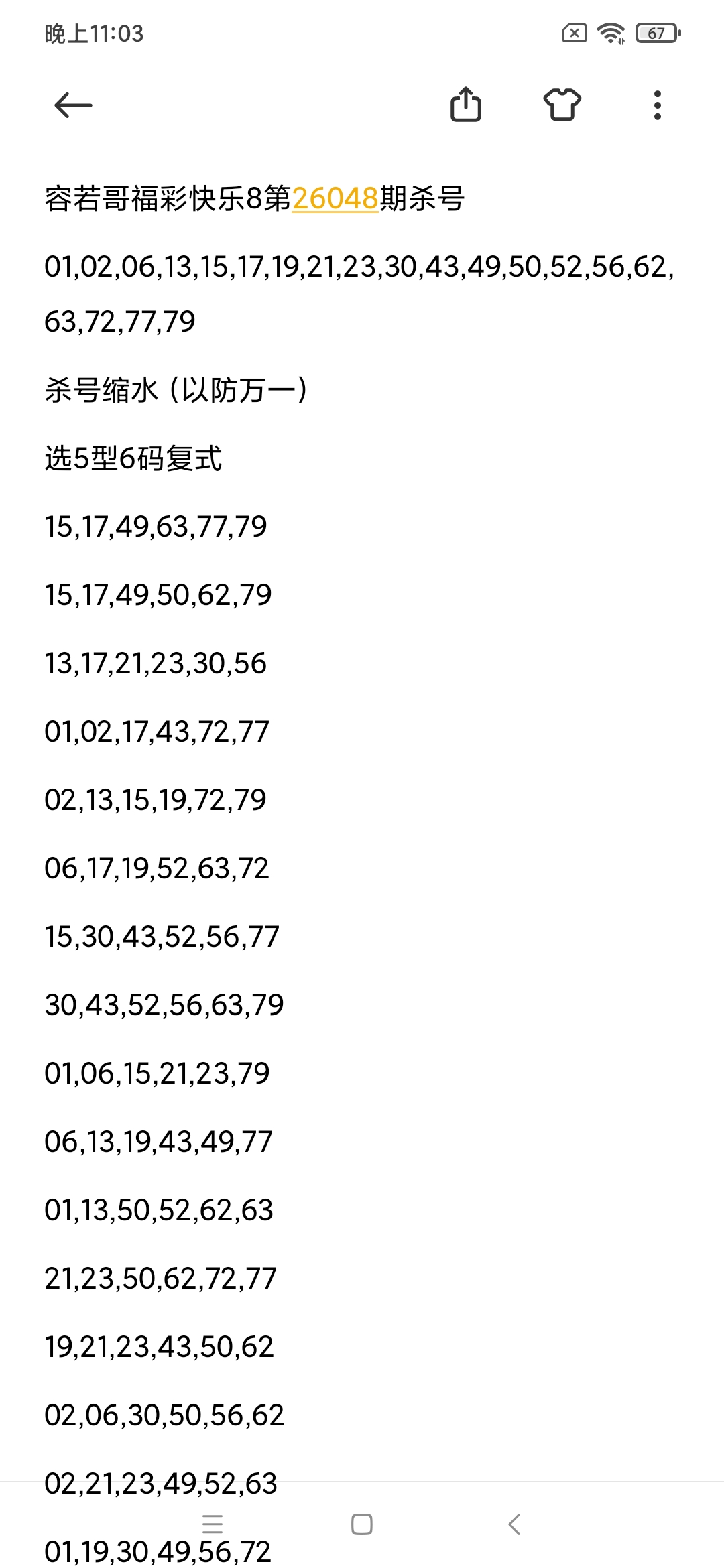724x1568 pixels.
Task: Select the line 15,17,49,63,77,79
Action: 156,528
